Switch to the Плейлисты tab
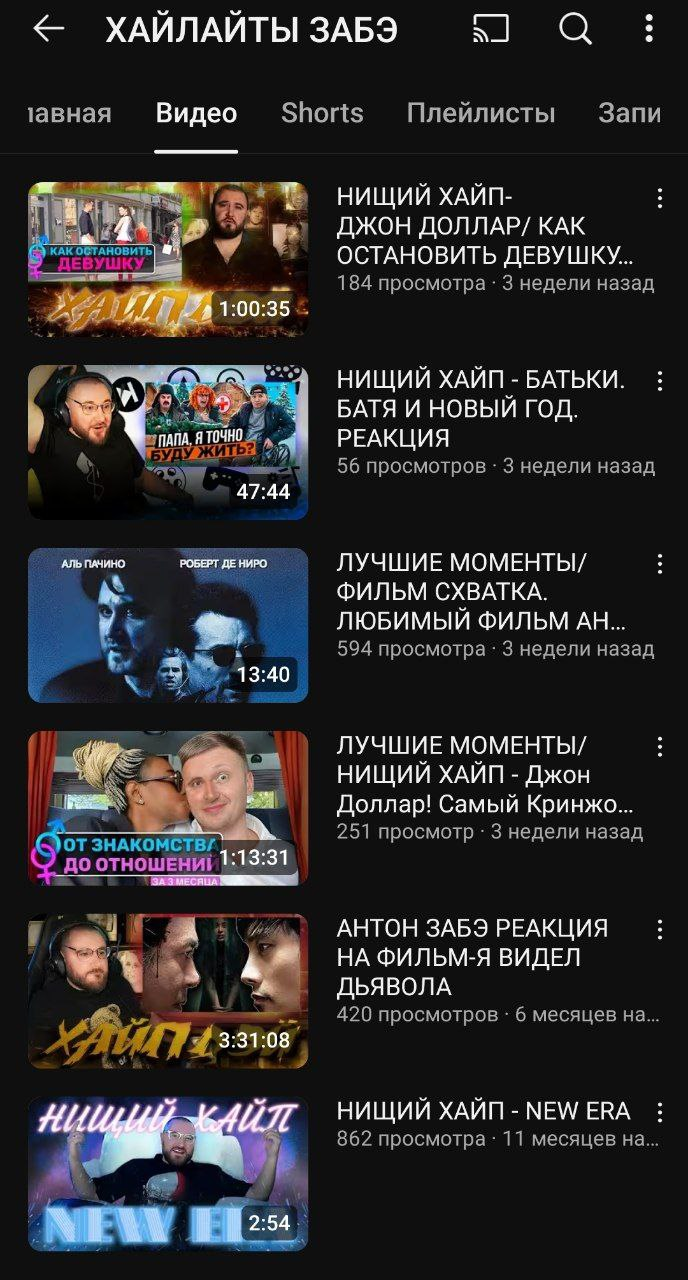688x1280 pixels. (481, 113)
